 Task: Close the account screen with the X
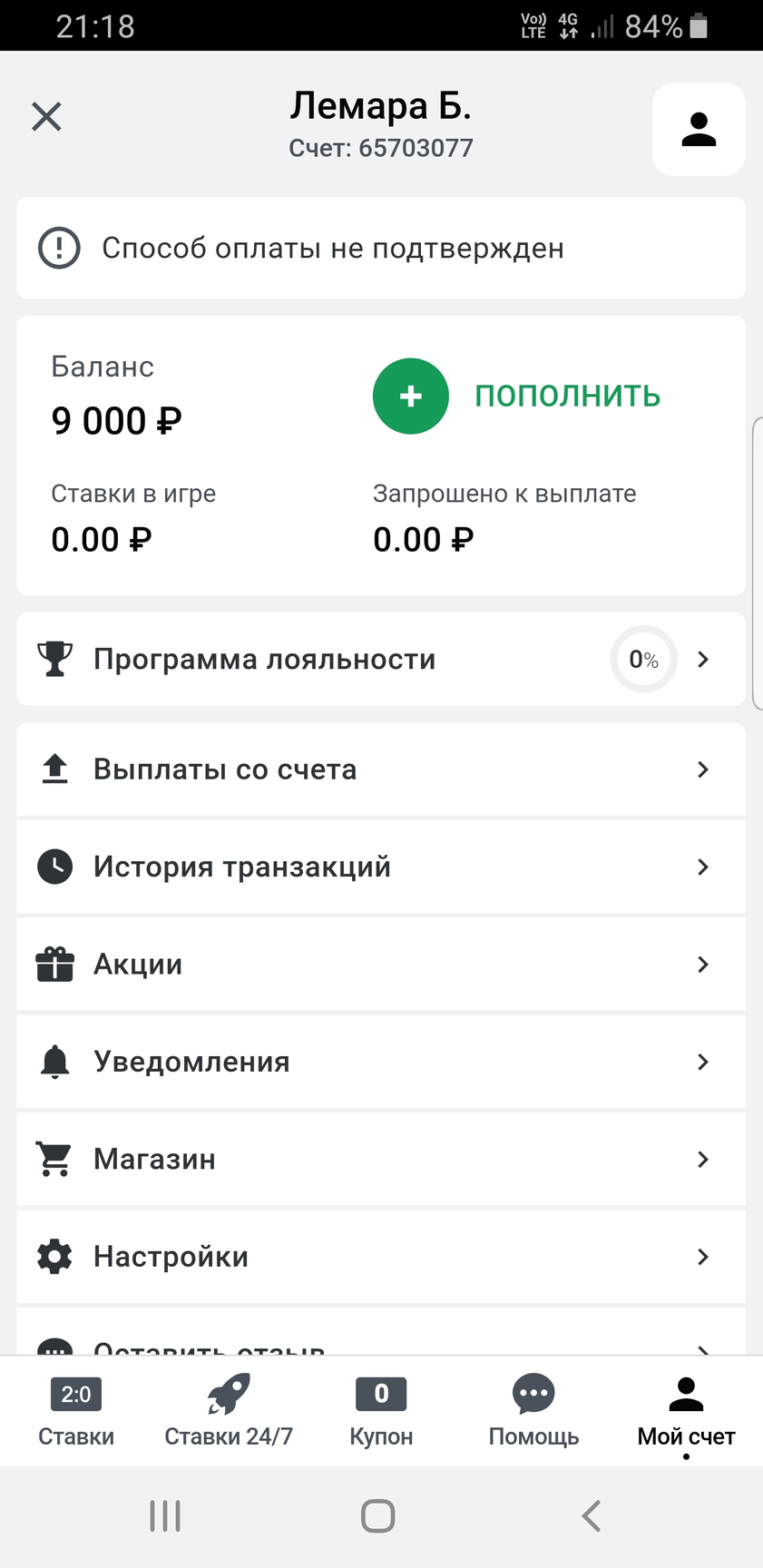tap(46, 117)
